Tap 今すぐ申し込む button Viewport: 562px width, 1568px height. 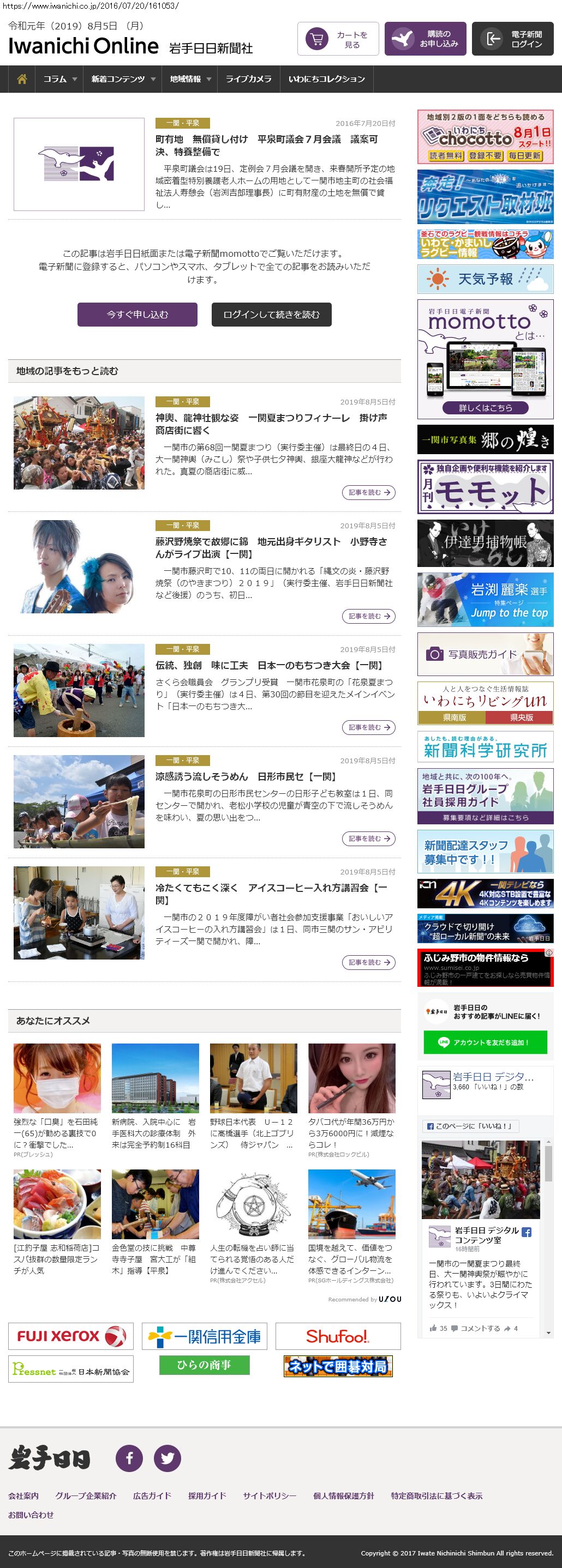(x=137, y=315)
